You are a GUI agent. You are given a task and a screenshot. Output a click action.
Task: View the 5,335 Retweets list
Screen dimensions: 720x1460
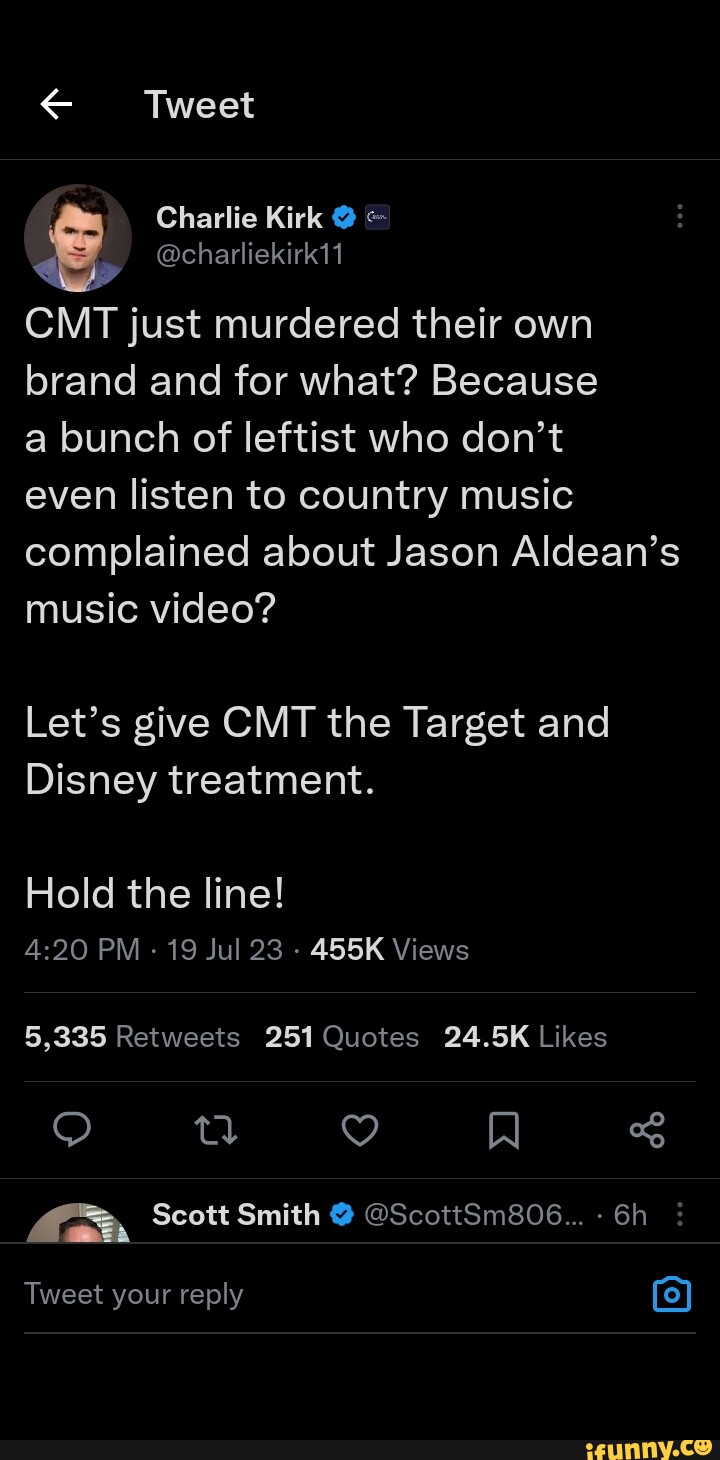point(132,1037)
